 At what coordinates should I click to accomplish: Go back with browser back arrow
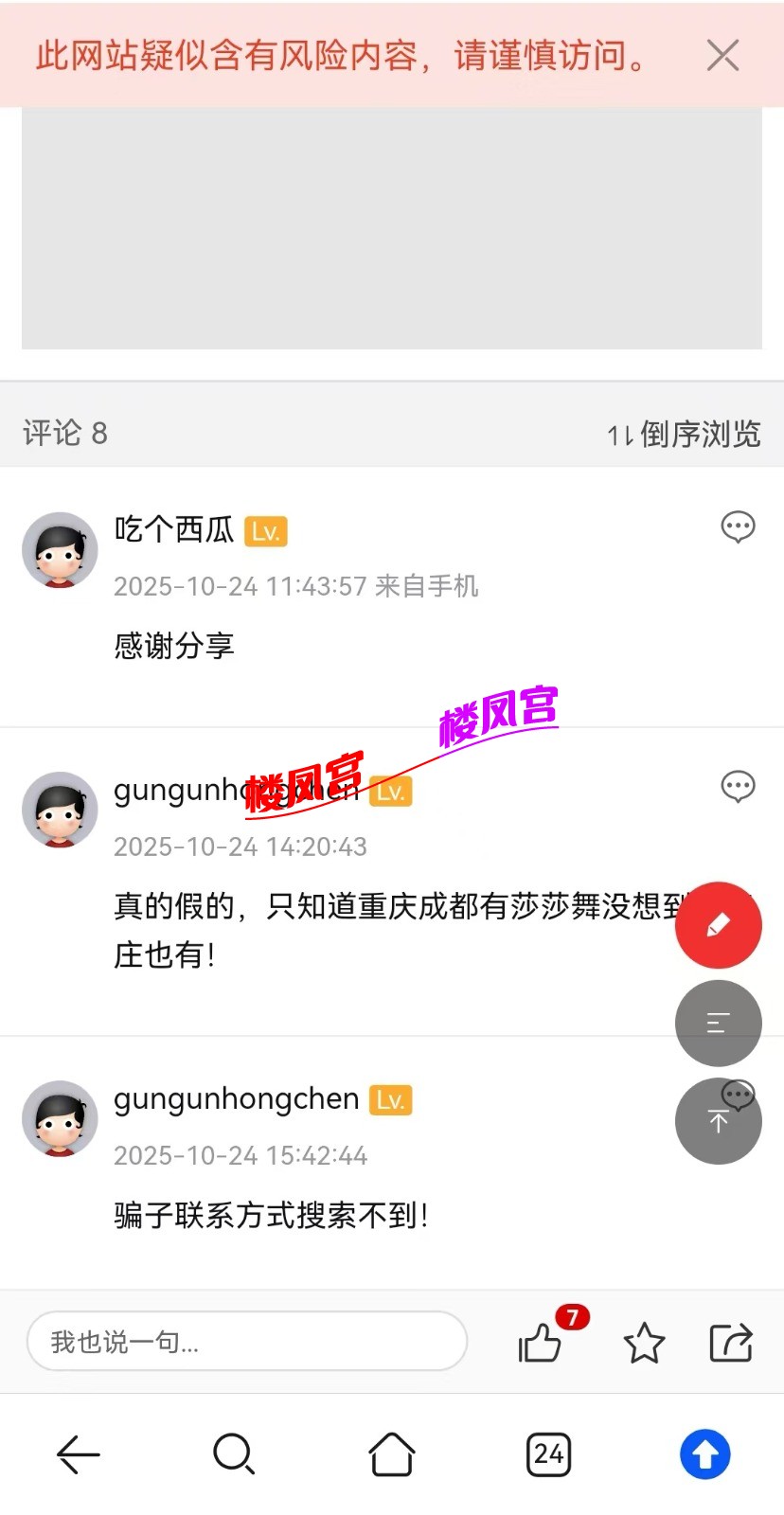click(79, 1454)
